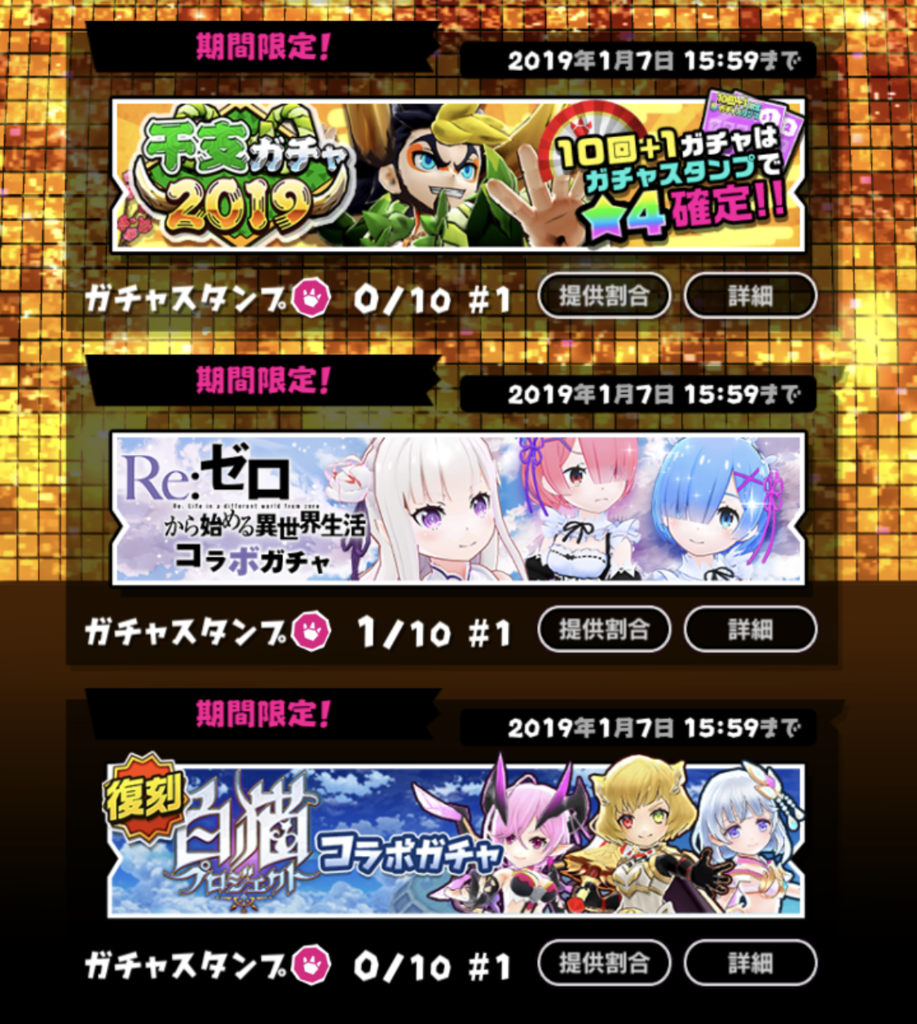Open 詳細 for the Re:ゼロ collab gacha
Viewport: 917px width, 1024px height.
coord(751,630)
